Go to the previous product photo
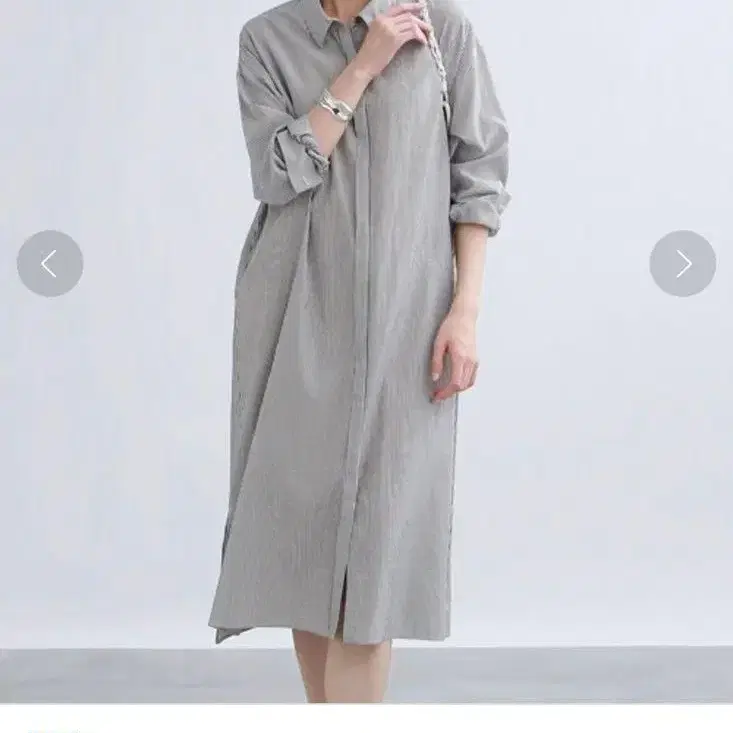The image size is (733, 733). [50, 263]
